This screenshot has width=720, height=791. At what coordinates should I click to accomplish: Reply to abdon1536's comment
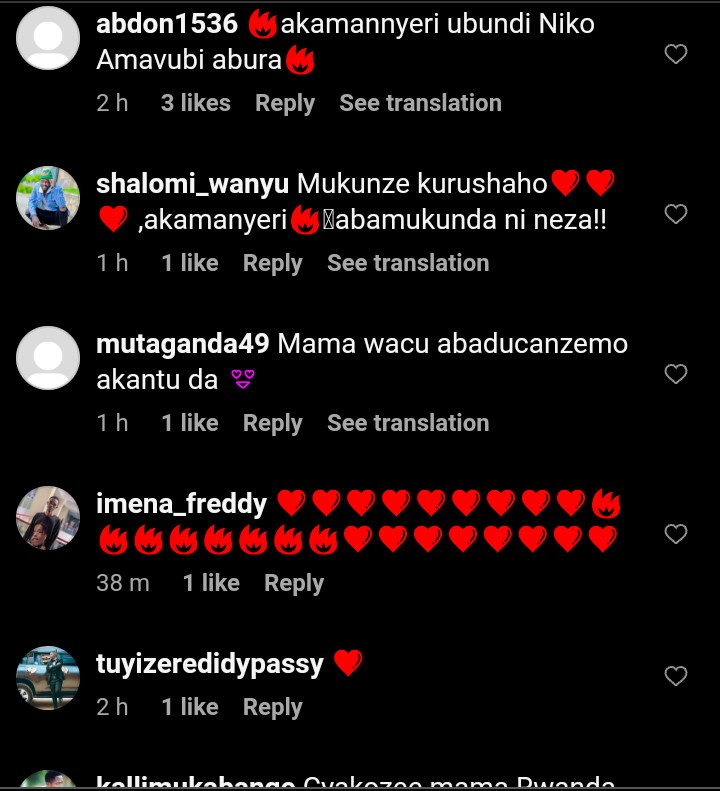tap(285, 103)
